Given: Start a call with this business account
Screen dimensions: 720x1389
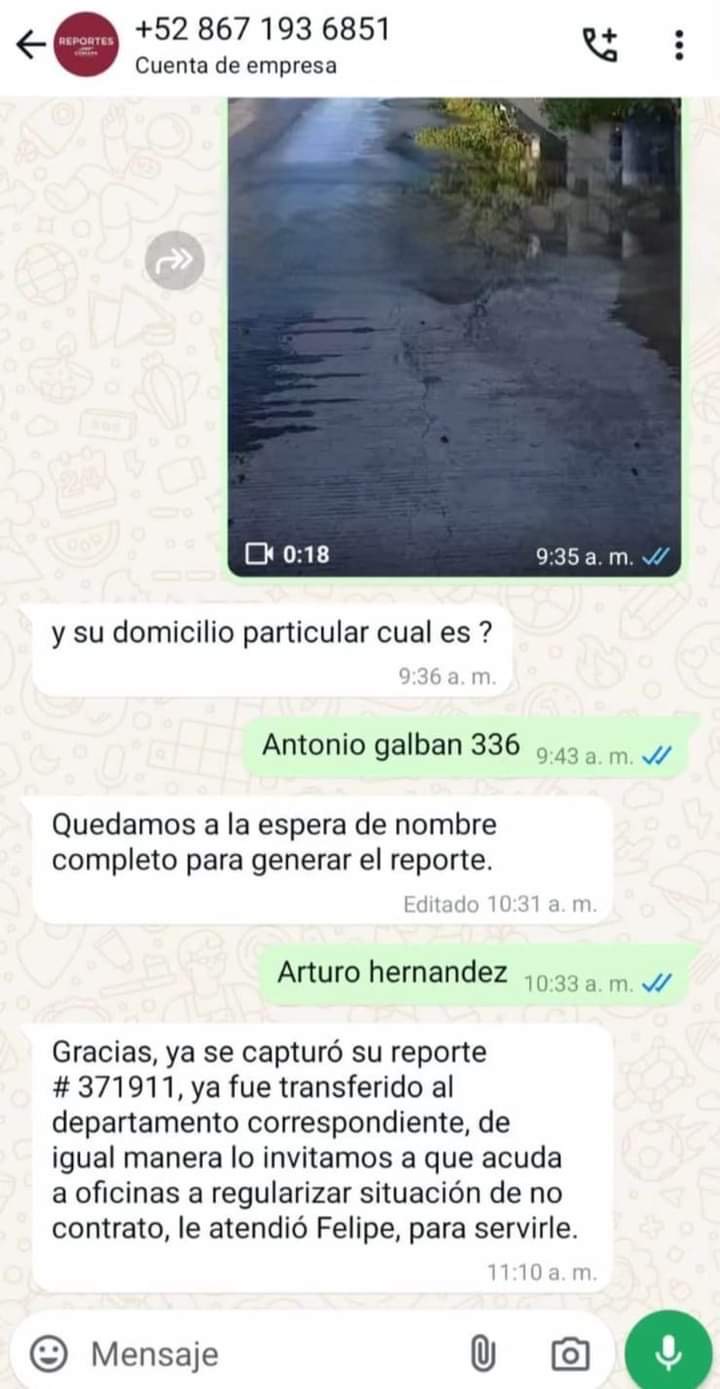Looking at the screenshot, I should click(600, 45).
